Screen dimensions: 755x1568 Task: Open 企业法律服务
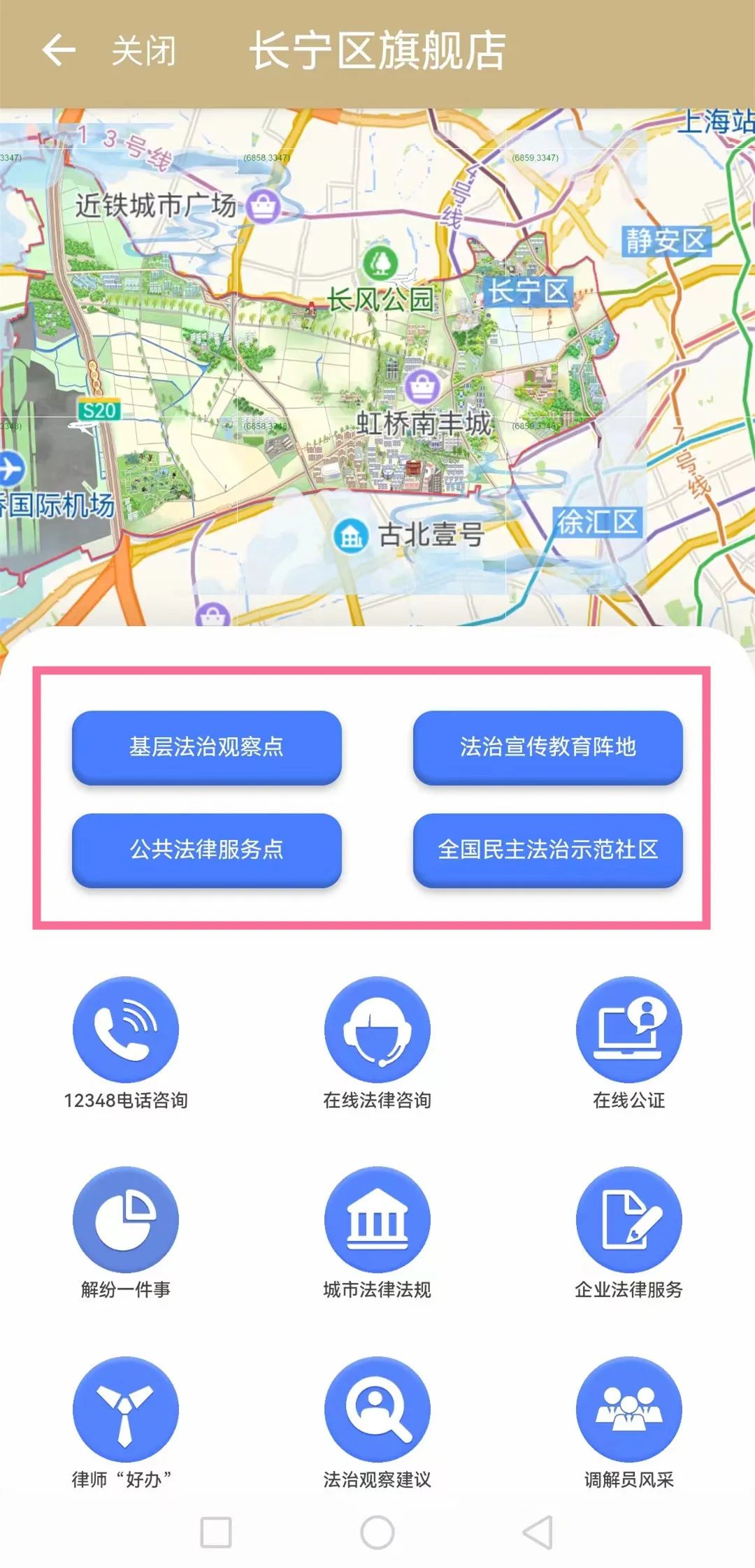click(x=628, y=1219)
